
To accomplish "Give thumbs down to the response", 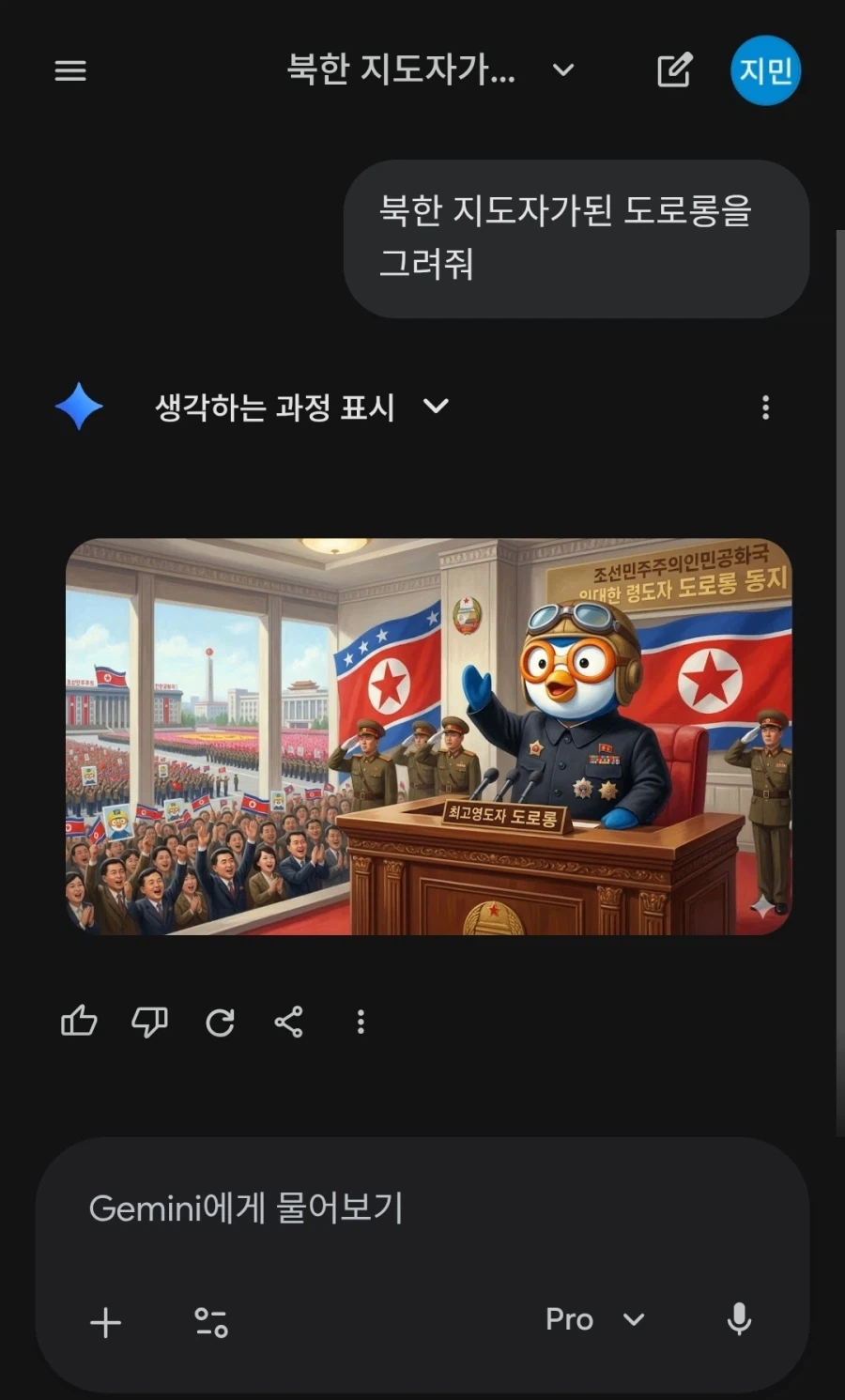I will (149, 1023).
